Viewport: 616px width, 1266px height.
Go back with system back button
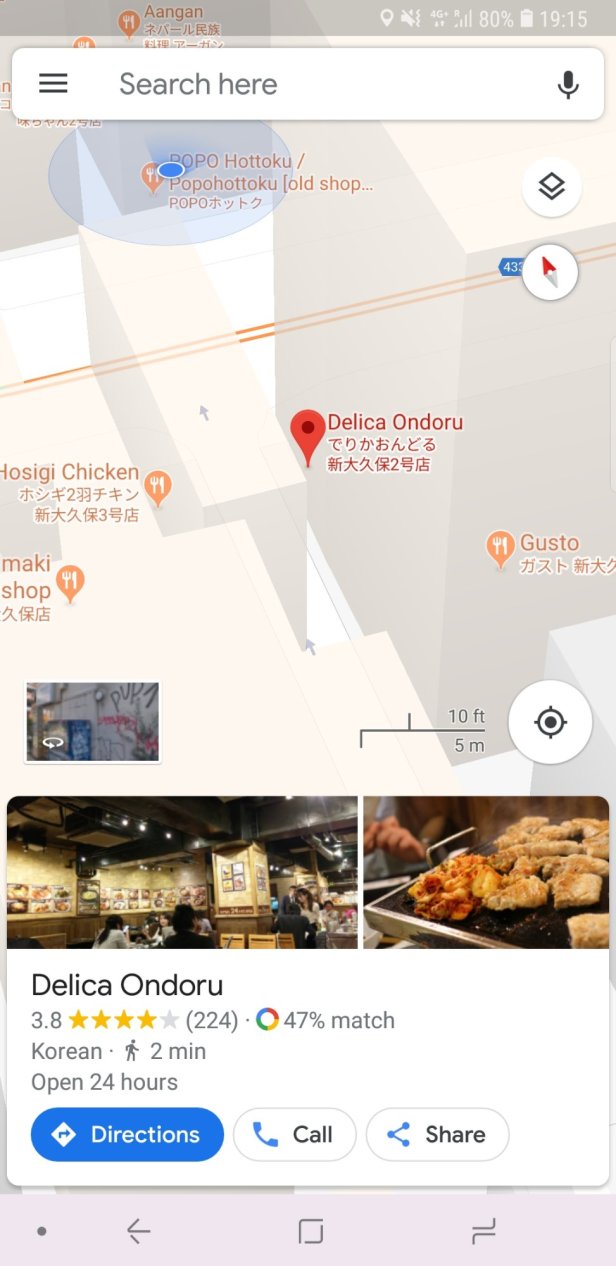coord(138,1232)
